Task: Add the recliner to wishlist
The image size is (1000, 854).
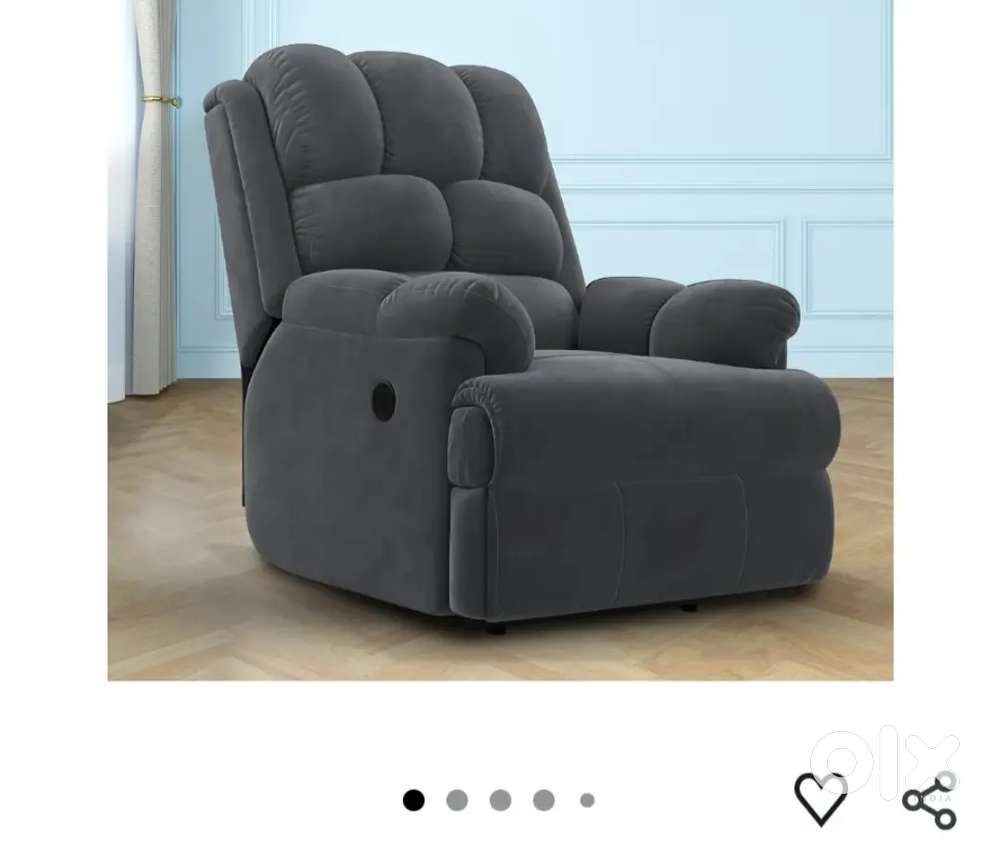Action: [x=820, y=798]
